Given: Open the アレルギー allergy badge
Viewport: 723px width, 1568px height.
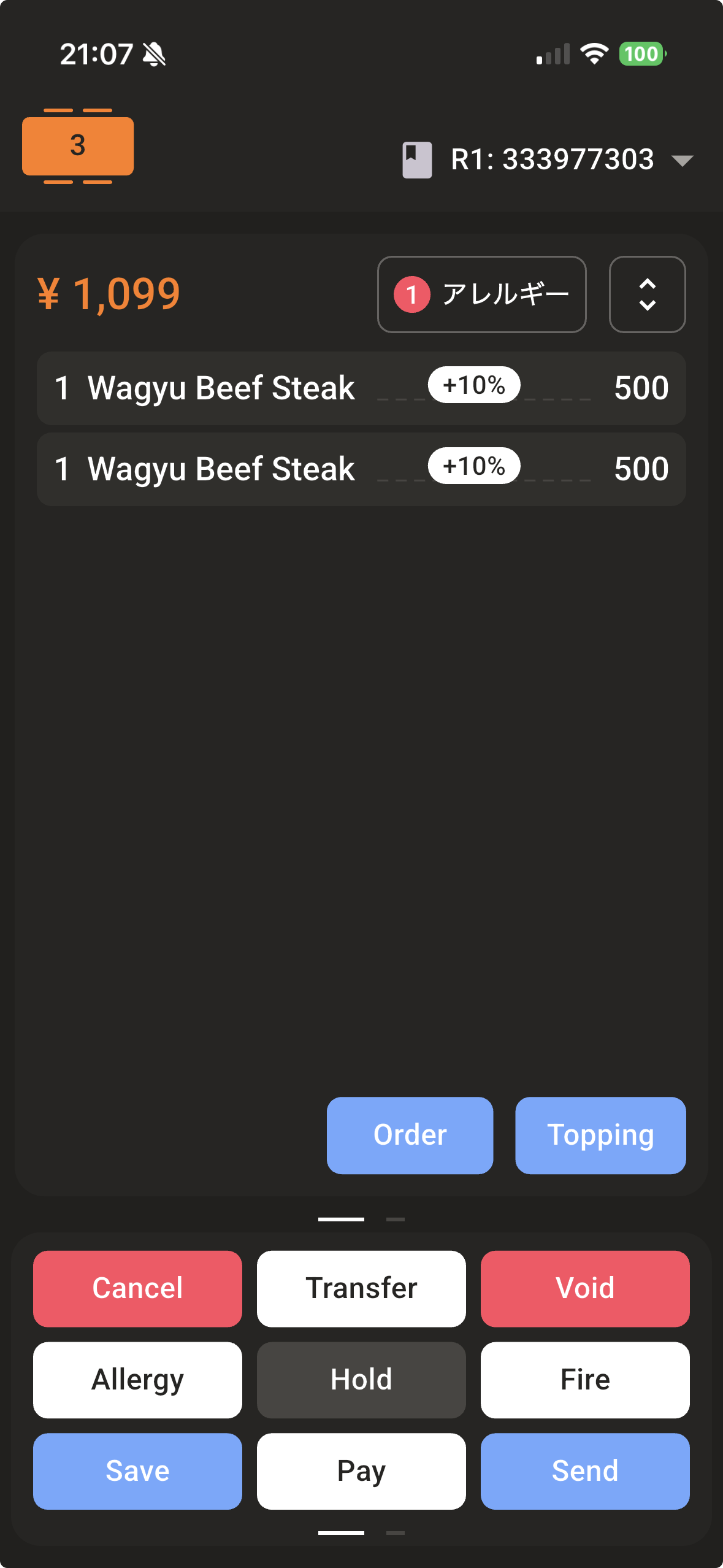Looking at the screenshot, I should click(x=482, y=294).
